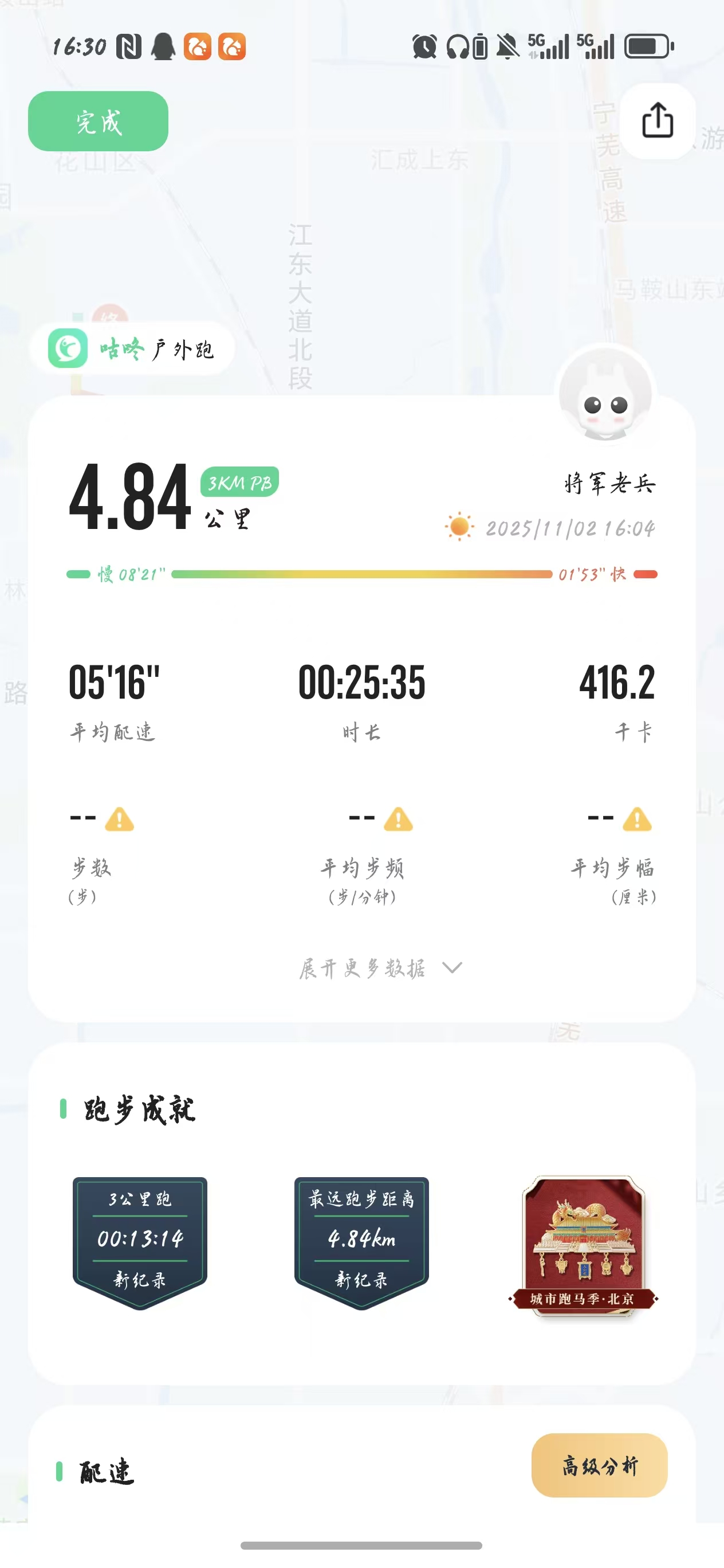Tap the warning icon above 平均步幅
This screenshot has height=1568, width=724.
(637, 819)
